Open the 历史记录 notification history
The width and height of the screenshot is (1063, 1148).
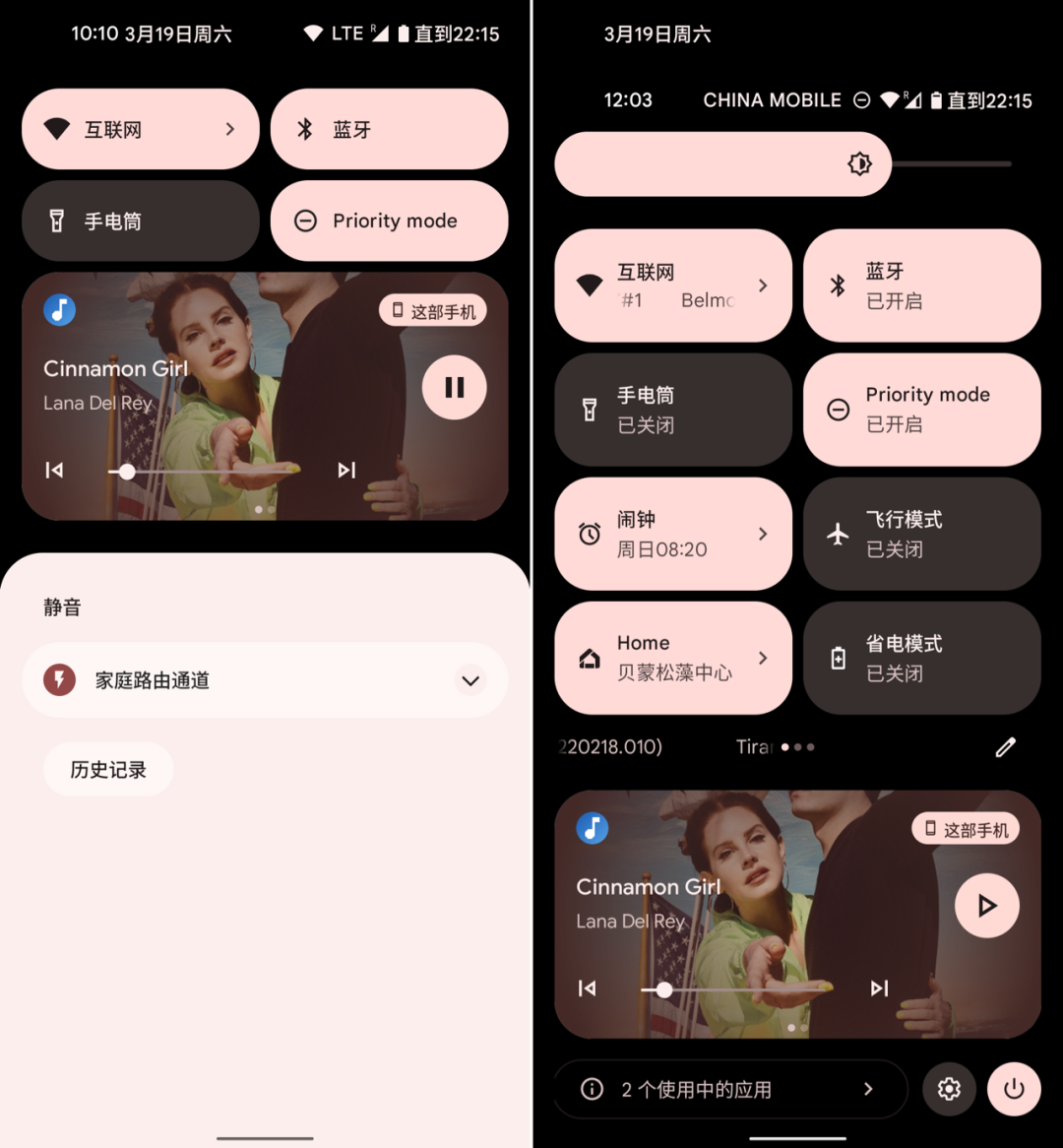click(x=108, y=770)
